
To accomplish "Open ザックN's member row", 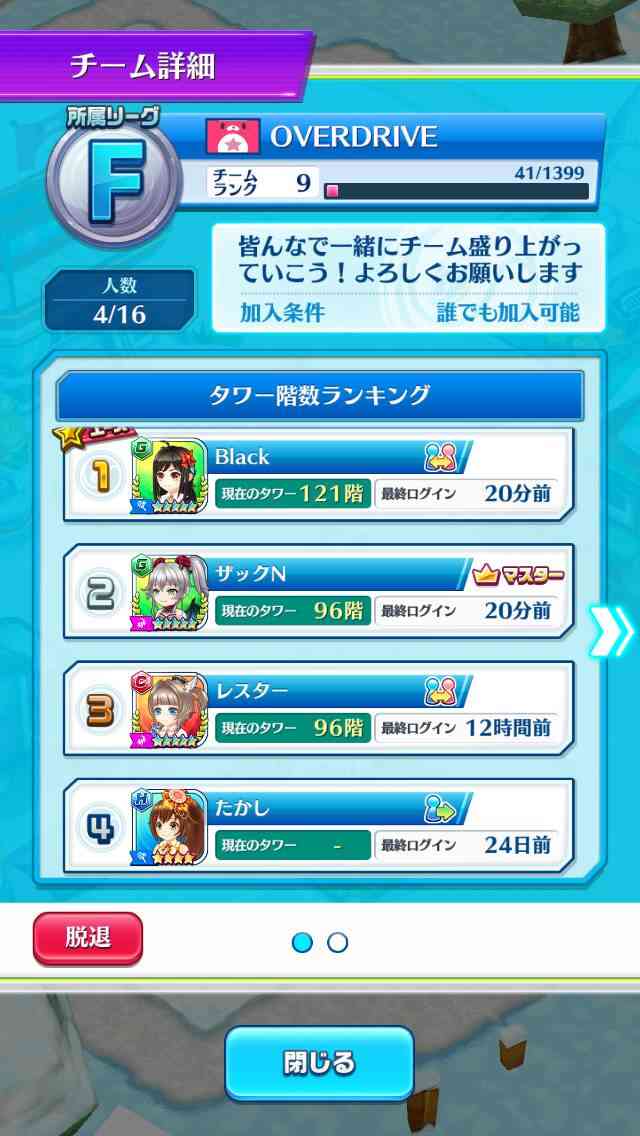I will pos(319,592).
